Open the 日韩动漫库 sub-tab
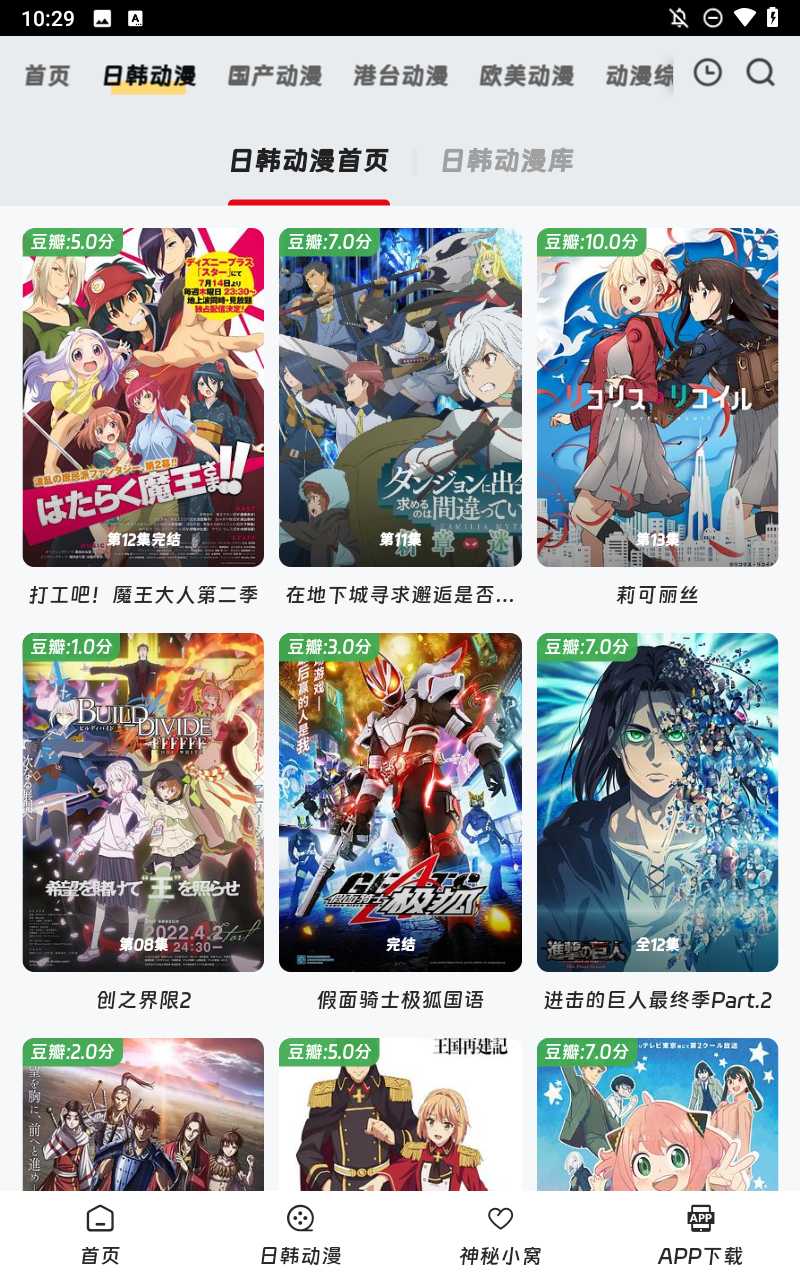This screenshot has height=1280, width=800. [x=507, y=161]
